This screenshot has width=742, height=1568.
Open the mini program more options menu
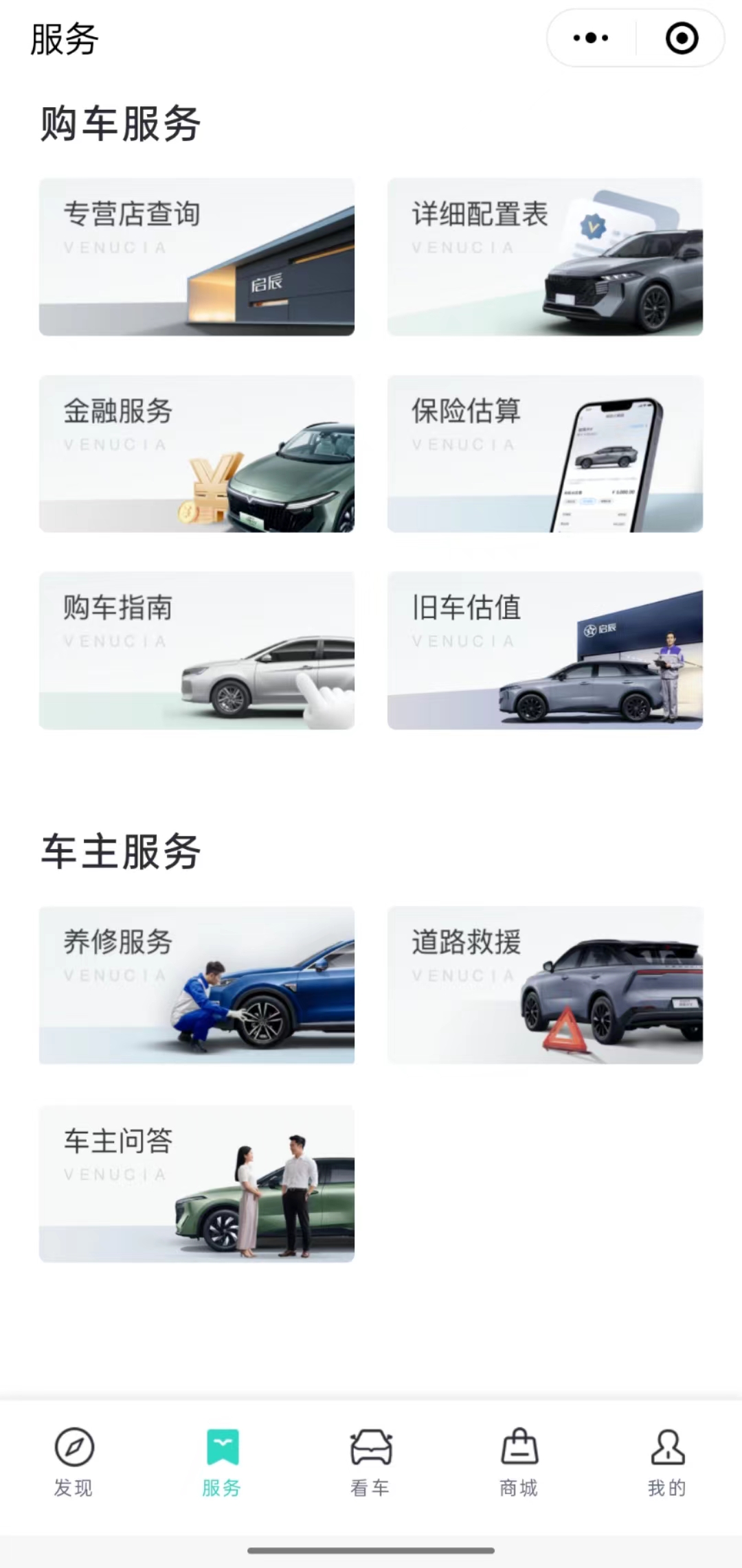click(591, 38)
